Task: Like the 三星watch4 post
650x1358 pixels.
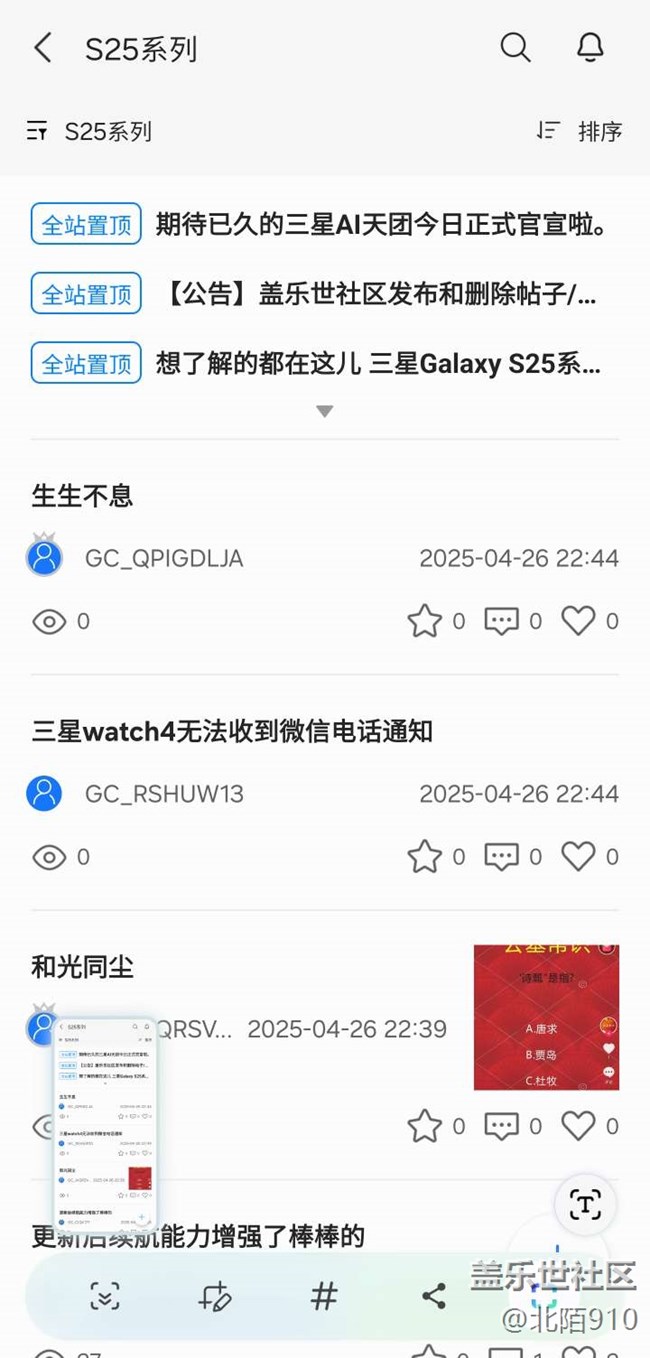Action: tap(578, 857)
